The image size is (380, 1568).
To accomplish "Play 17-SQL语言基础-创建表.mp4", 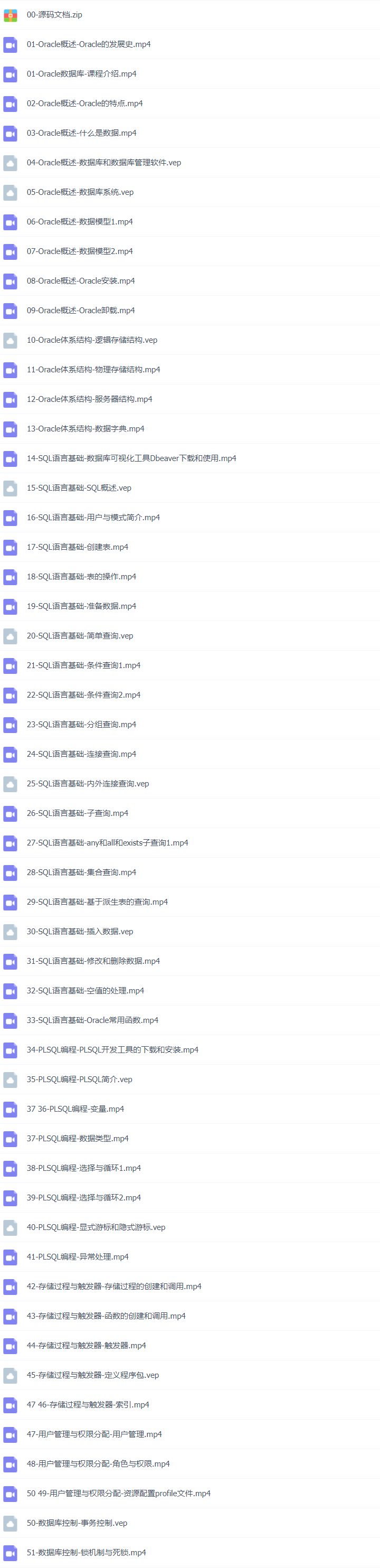I will [77, 547].
